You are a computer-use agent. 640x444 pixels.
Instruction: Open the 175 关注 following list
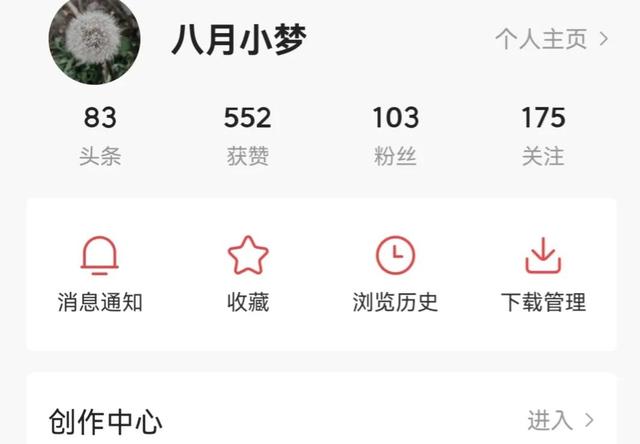(543, 135)
